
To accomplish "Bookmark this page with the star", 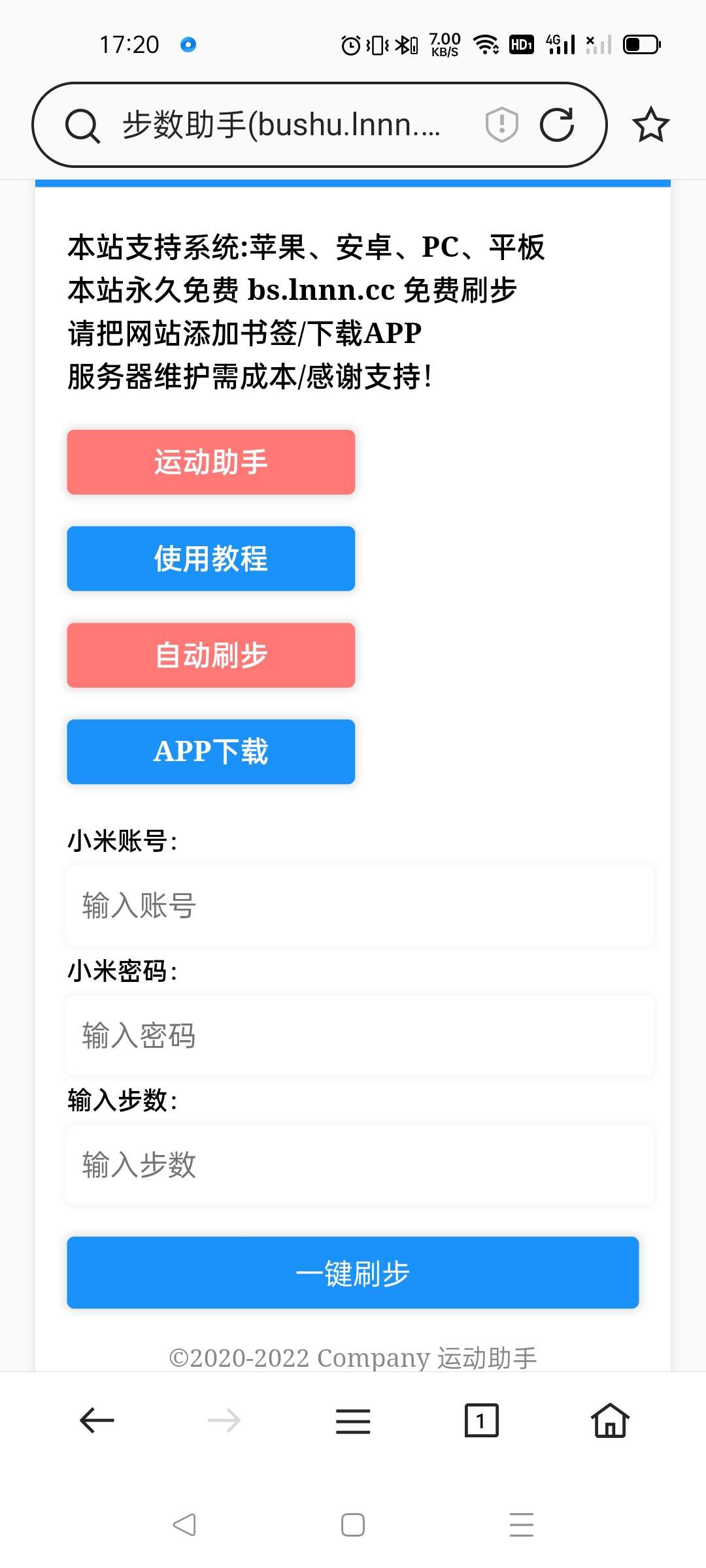I will [x=651, y=124].
